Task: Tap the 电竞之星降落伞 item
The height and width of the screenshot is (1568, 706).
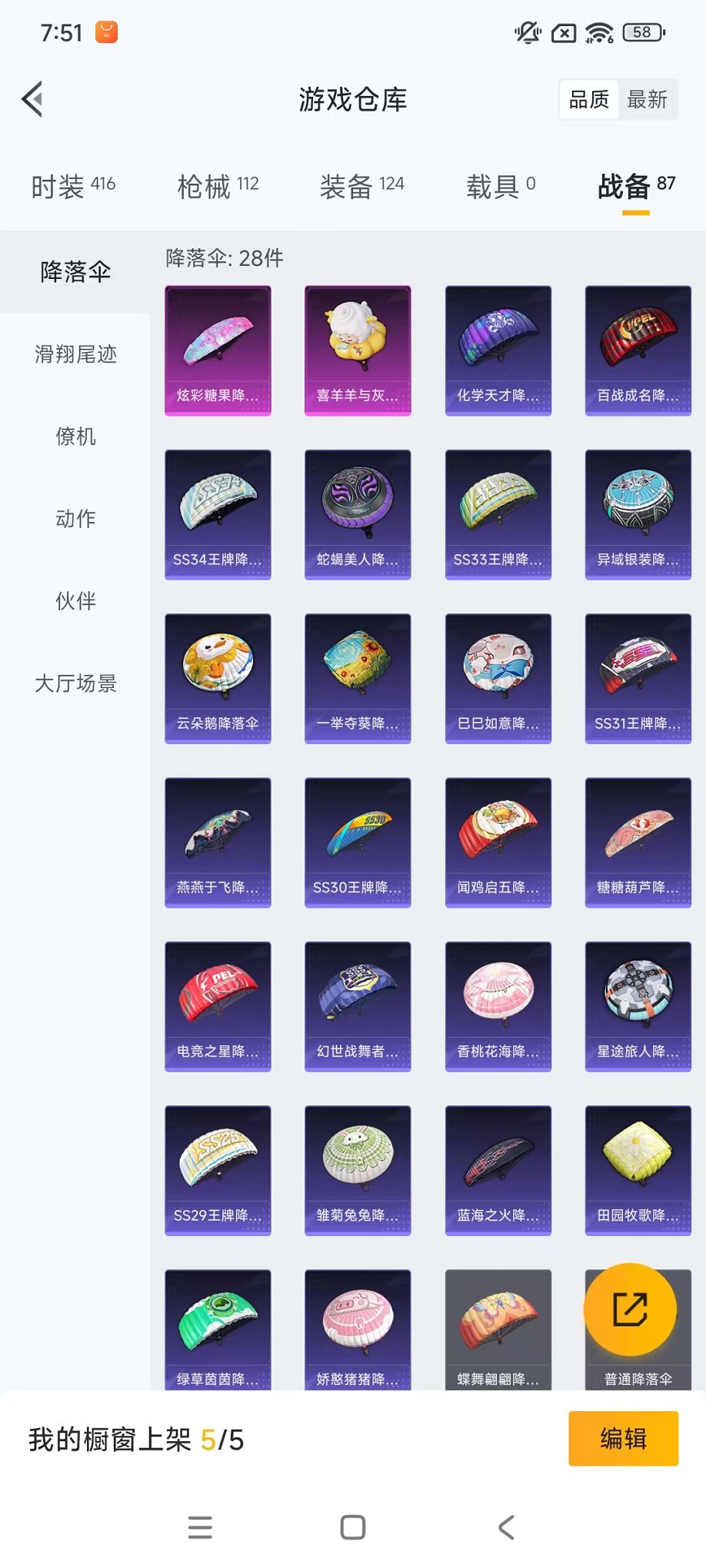Action: click(x=218, y=1006)
